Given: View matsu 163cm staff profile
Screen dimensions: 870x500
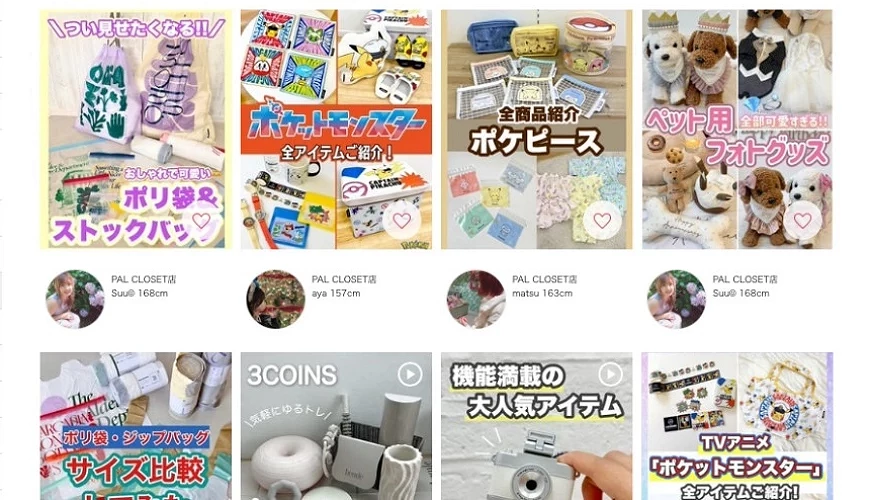Looking at the screenshot, I should (476, 298).
